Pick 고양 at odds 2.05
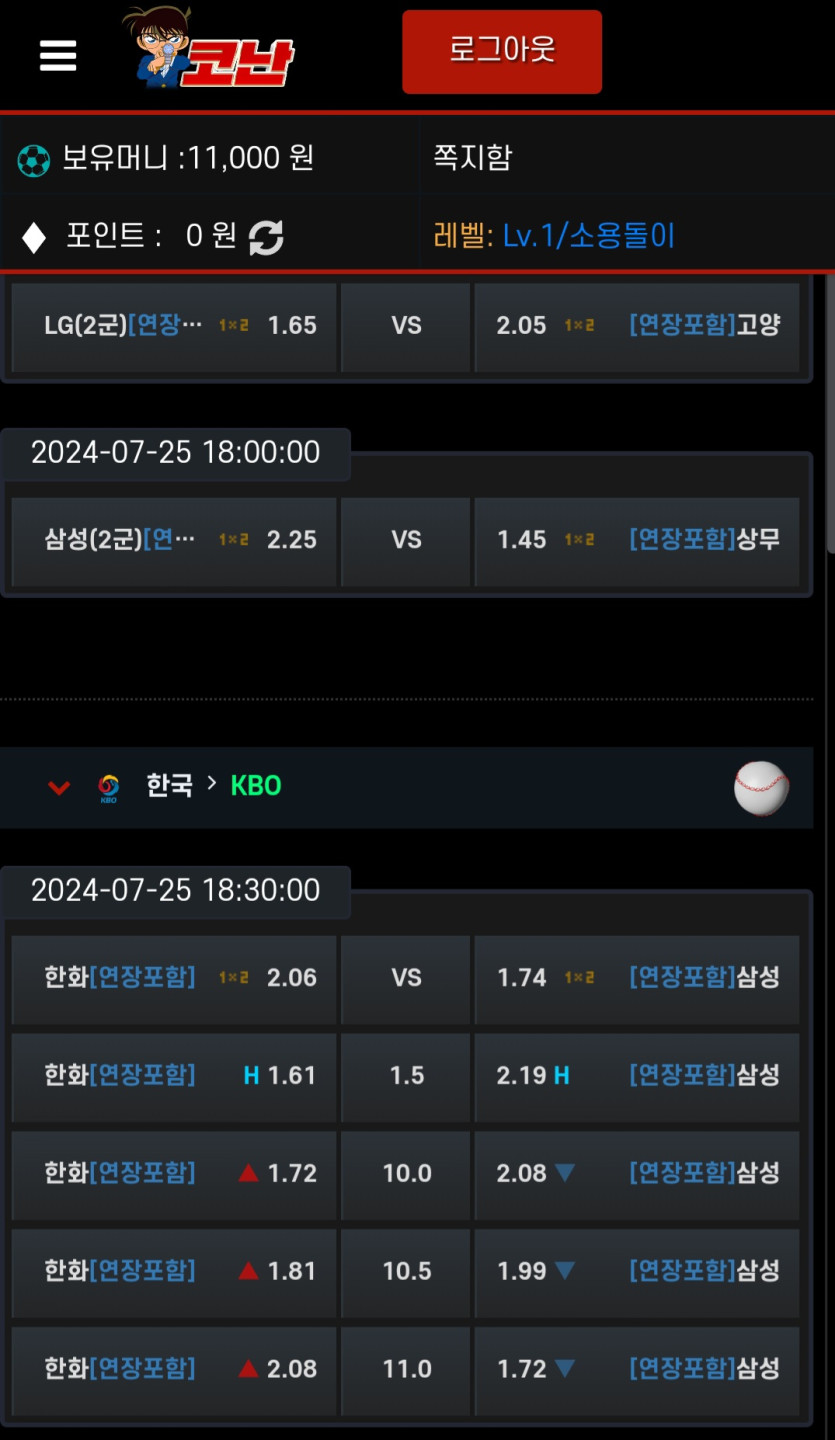Screen dimensions: 835x1440 click(637, 326)
